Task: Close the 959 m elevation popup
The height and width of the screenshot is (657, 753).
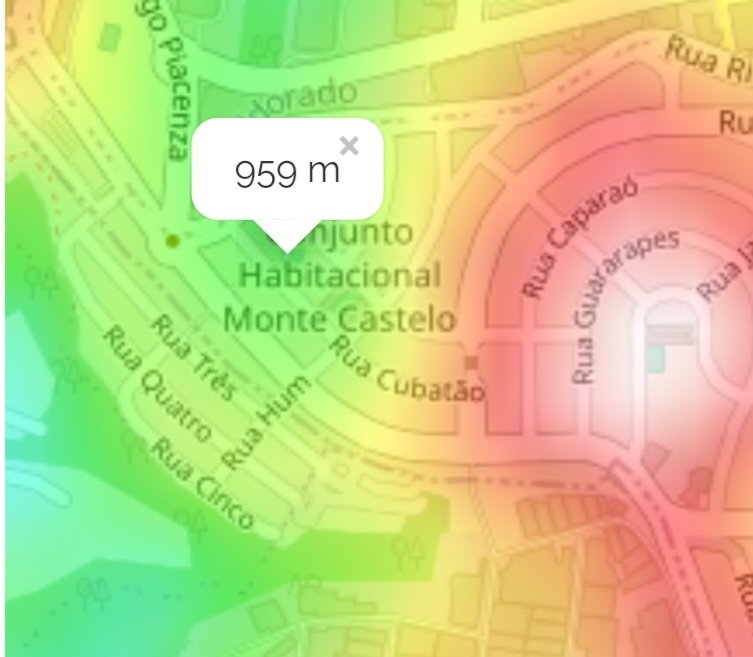Action: click(x=349, y=146)
